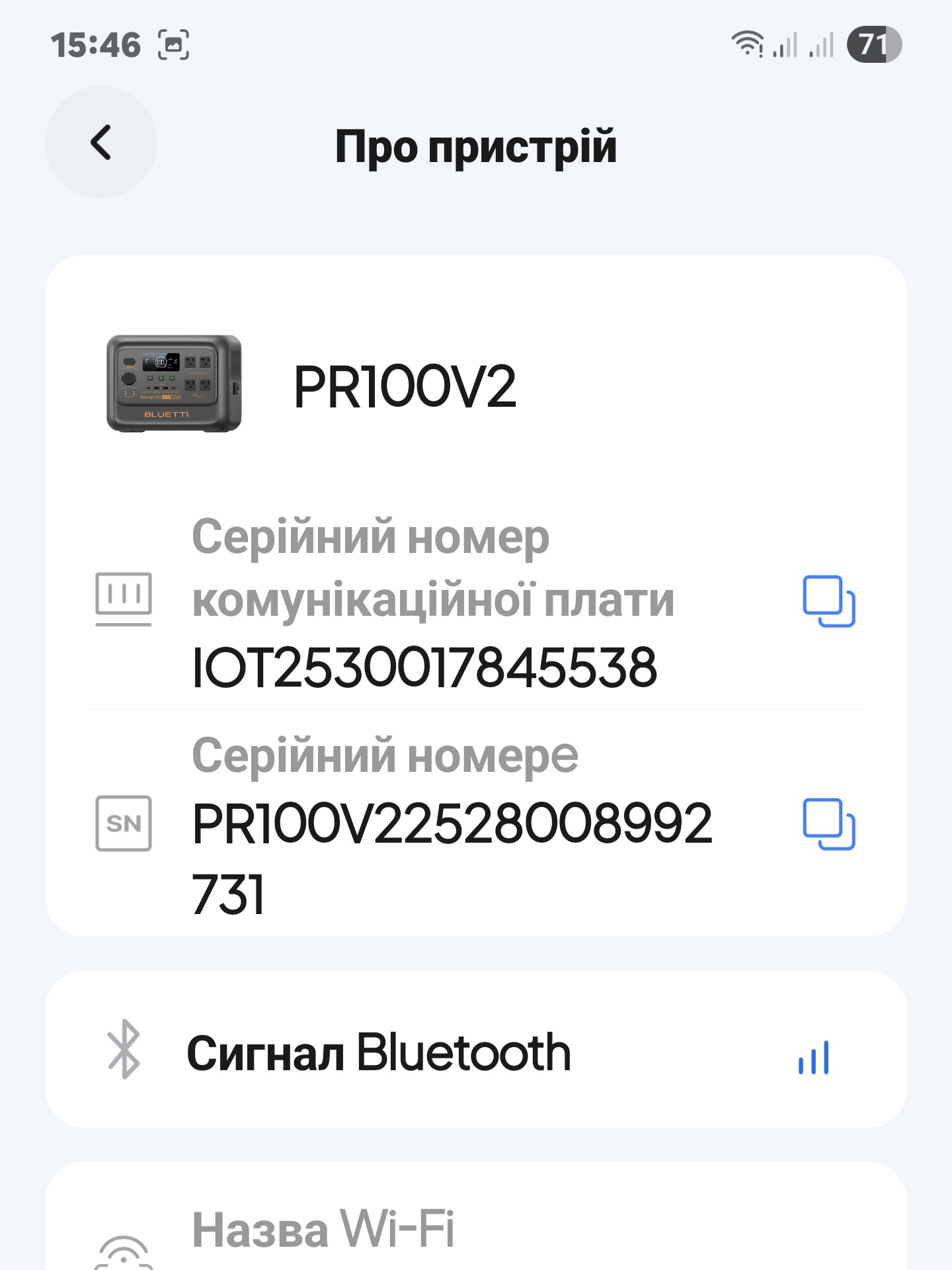The image size is (952, 1270).
Task: Copy the communication board serial number IOT2530017845538
Action: coord(828,601)
